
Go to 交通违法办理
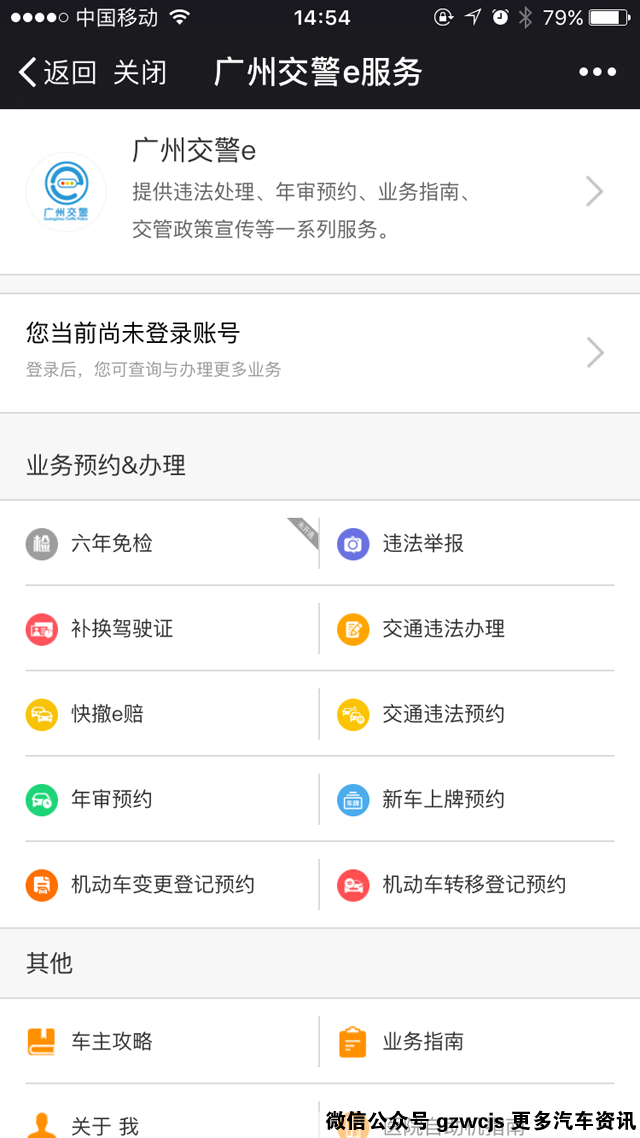click(443, 629)
